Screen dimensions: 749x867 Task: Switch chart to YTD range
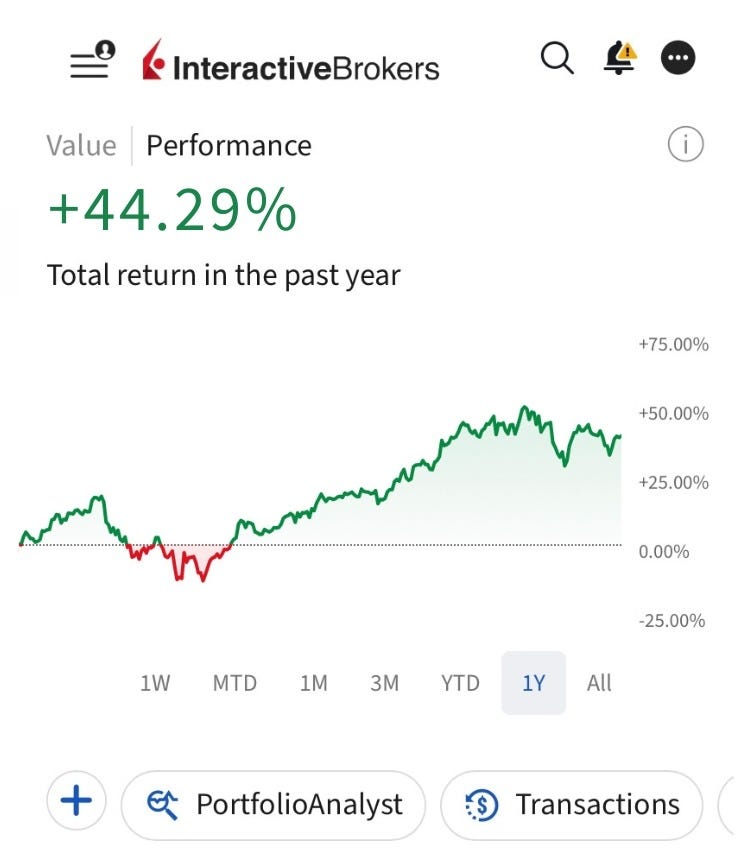coord(460,684)
